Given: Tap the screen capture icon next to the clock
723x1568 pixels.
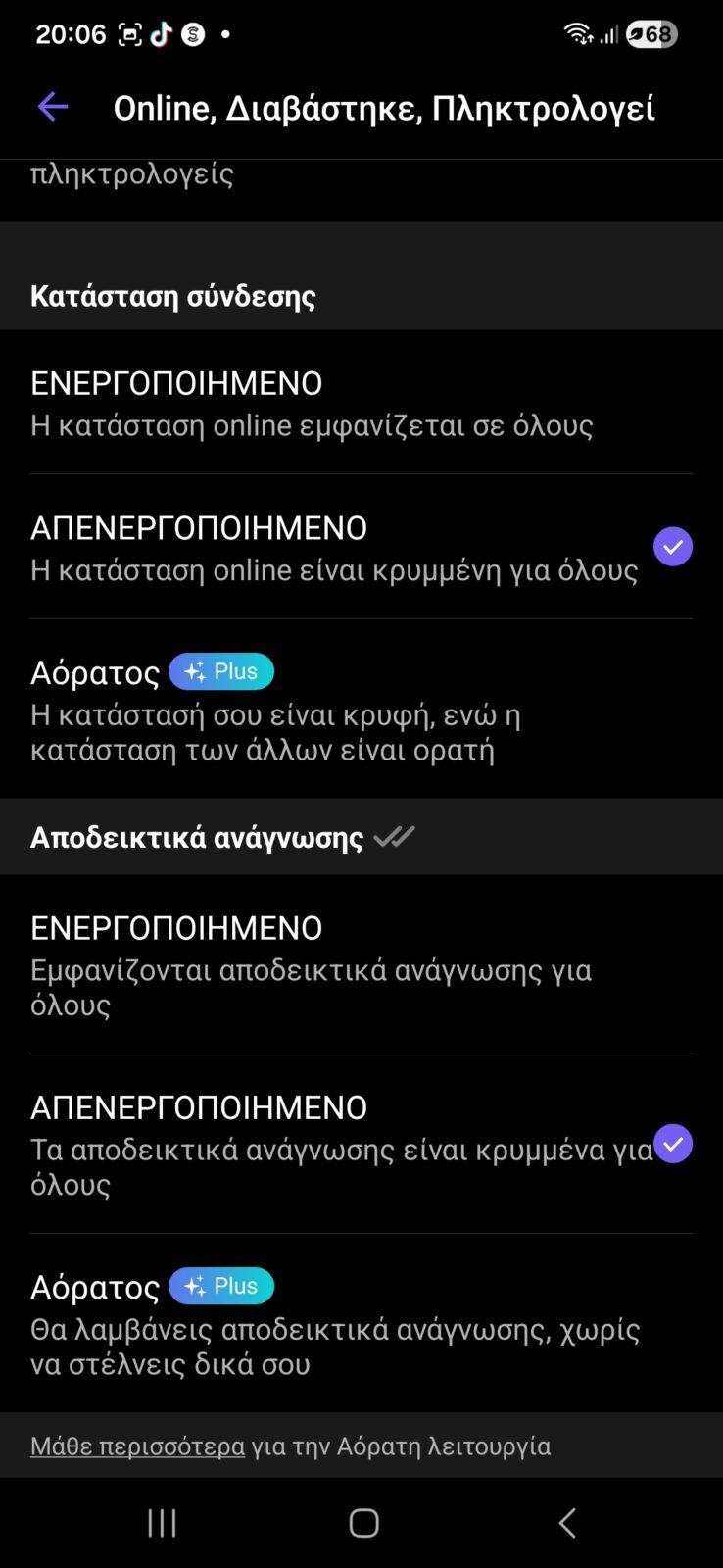Looking at the screenshot, I should click(130, 33).
